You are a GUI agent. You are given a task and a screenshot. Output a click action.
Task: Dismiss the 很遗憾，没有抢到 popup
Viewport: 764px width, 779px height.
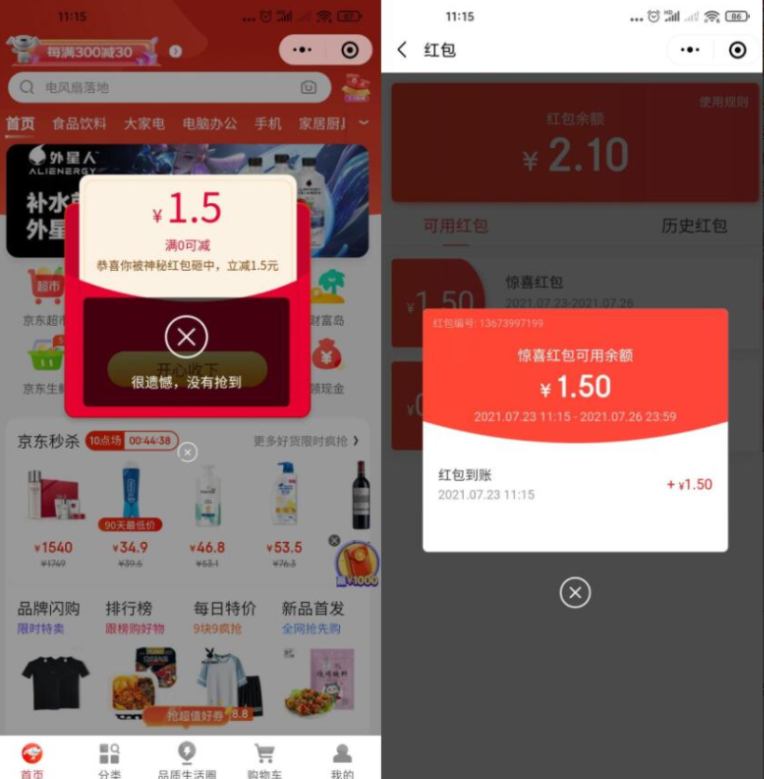click(186, 337)
